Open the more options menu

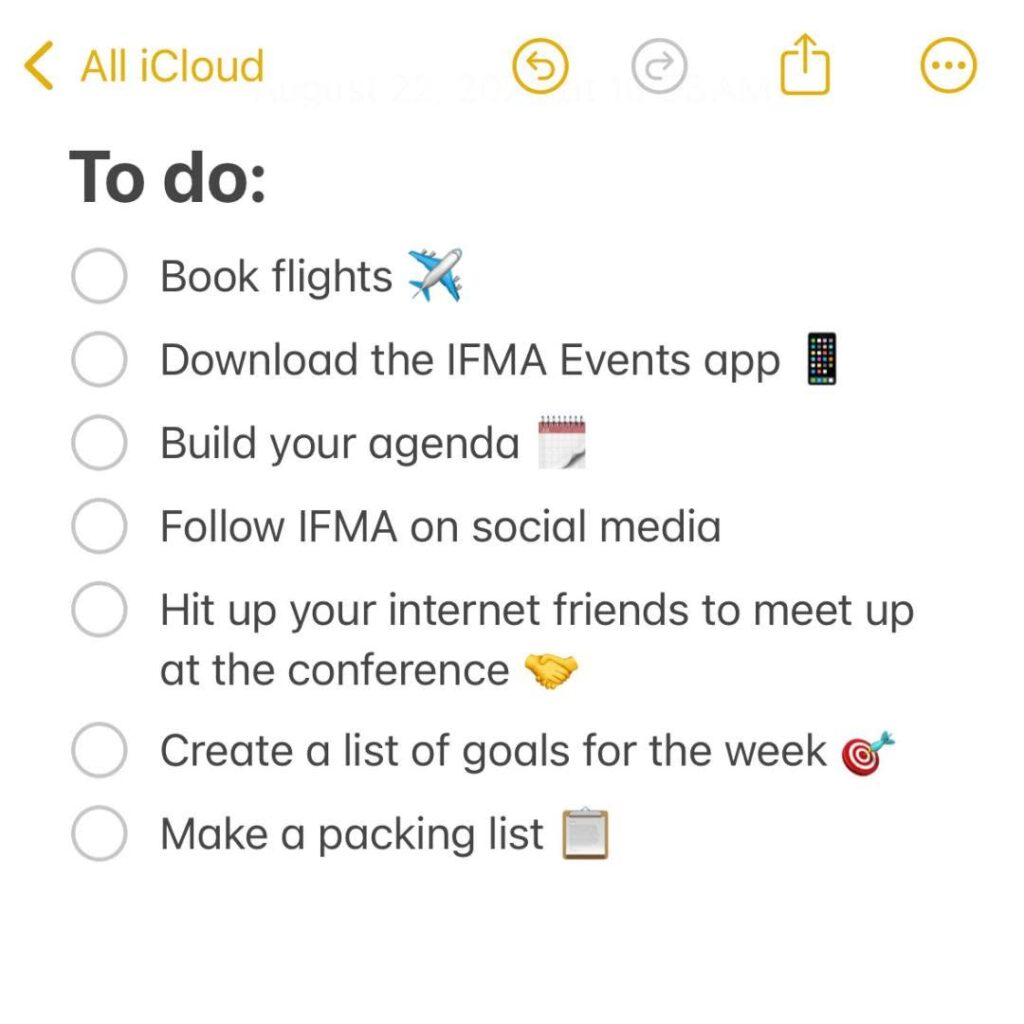pyautogui.click(x=947, y=67)
